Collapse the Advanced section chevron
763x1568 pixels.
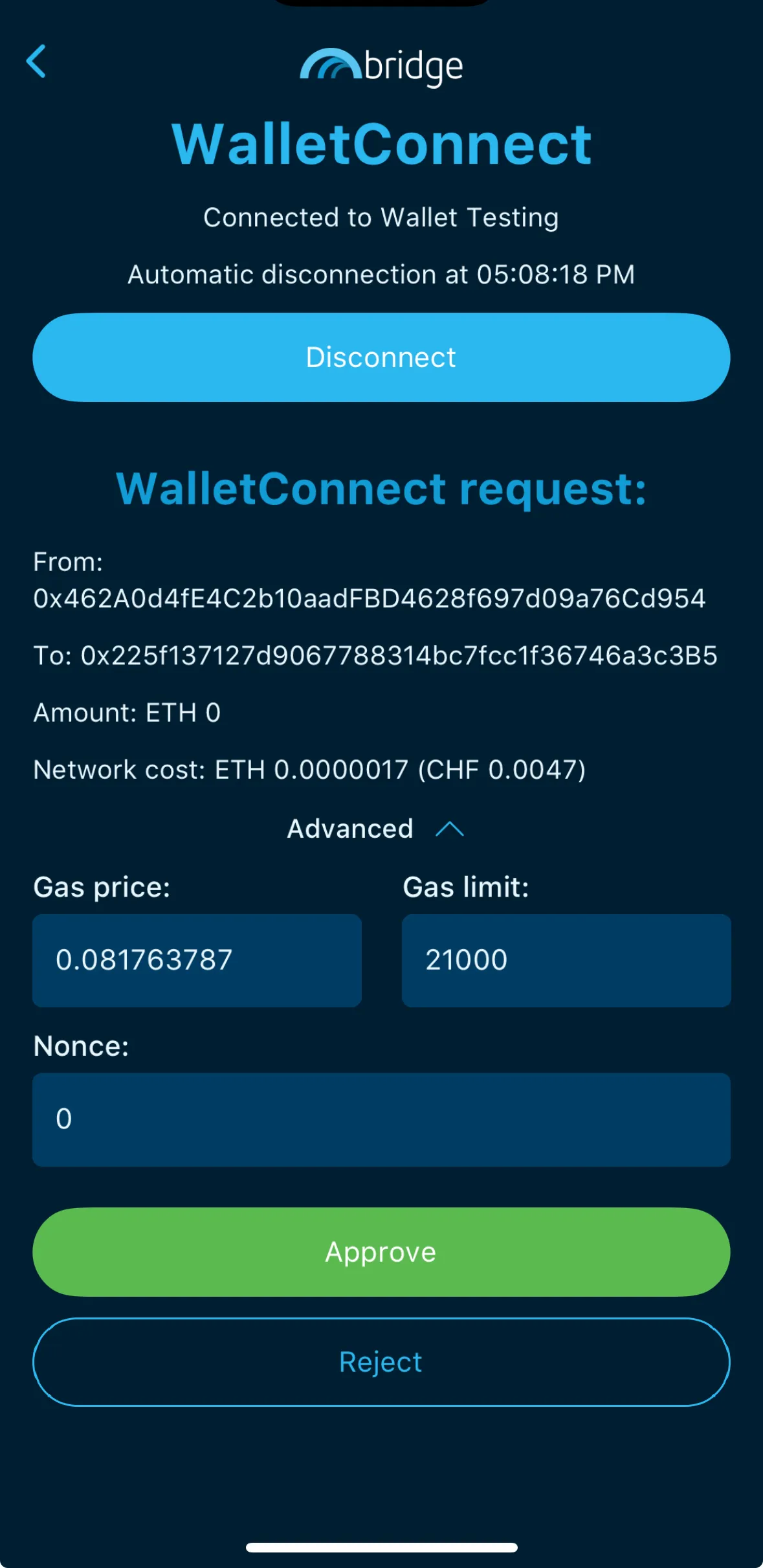pos(448,829)
